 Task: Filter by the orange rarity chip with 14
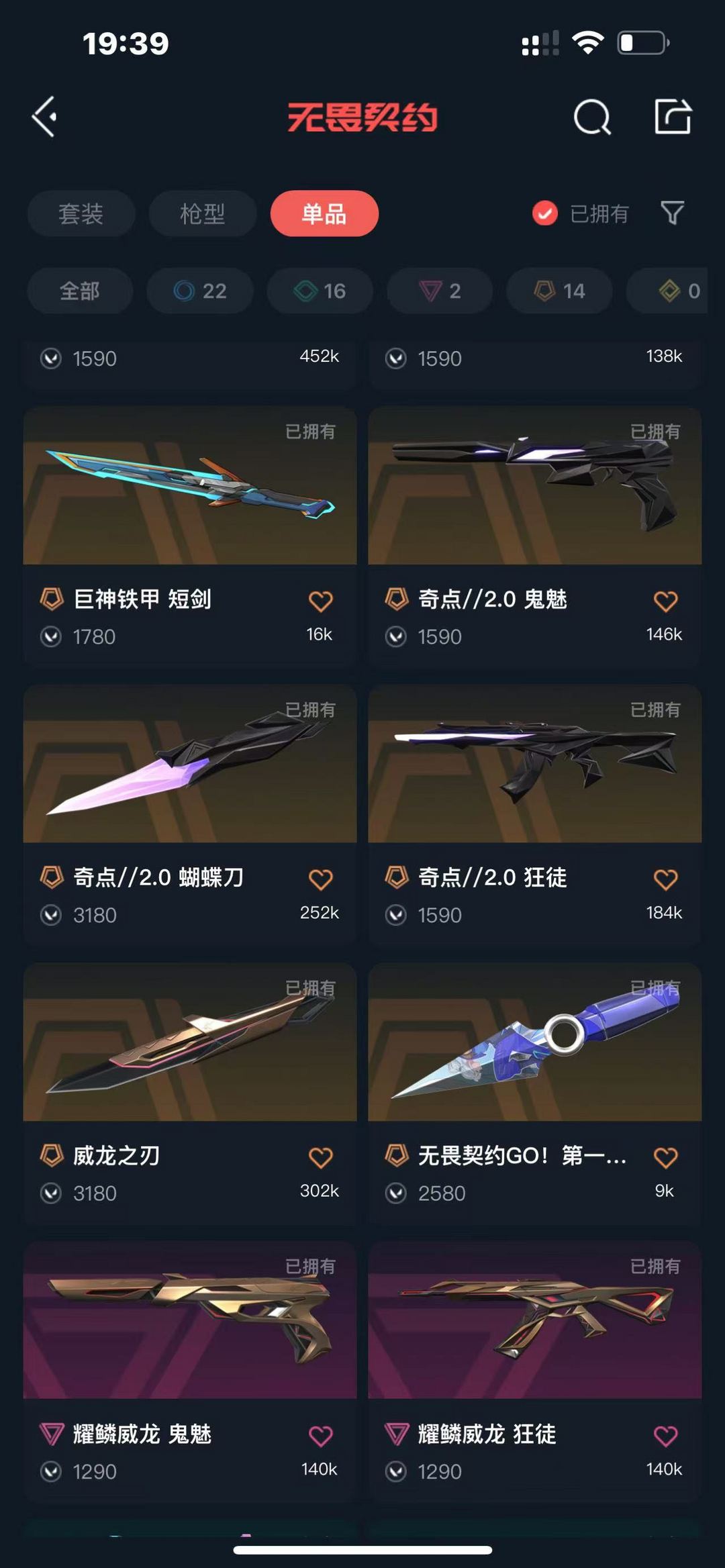559,291
